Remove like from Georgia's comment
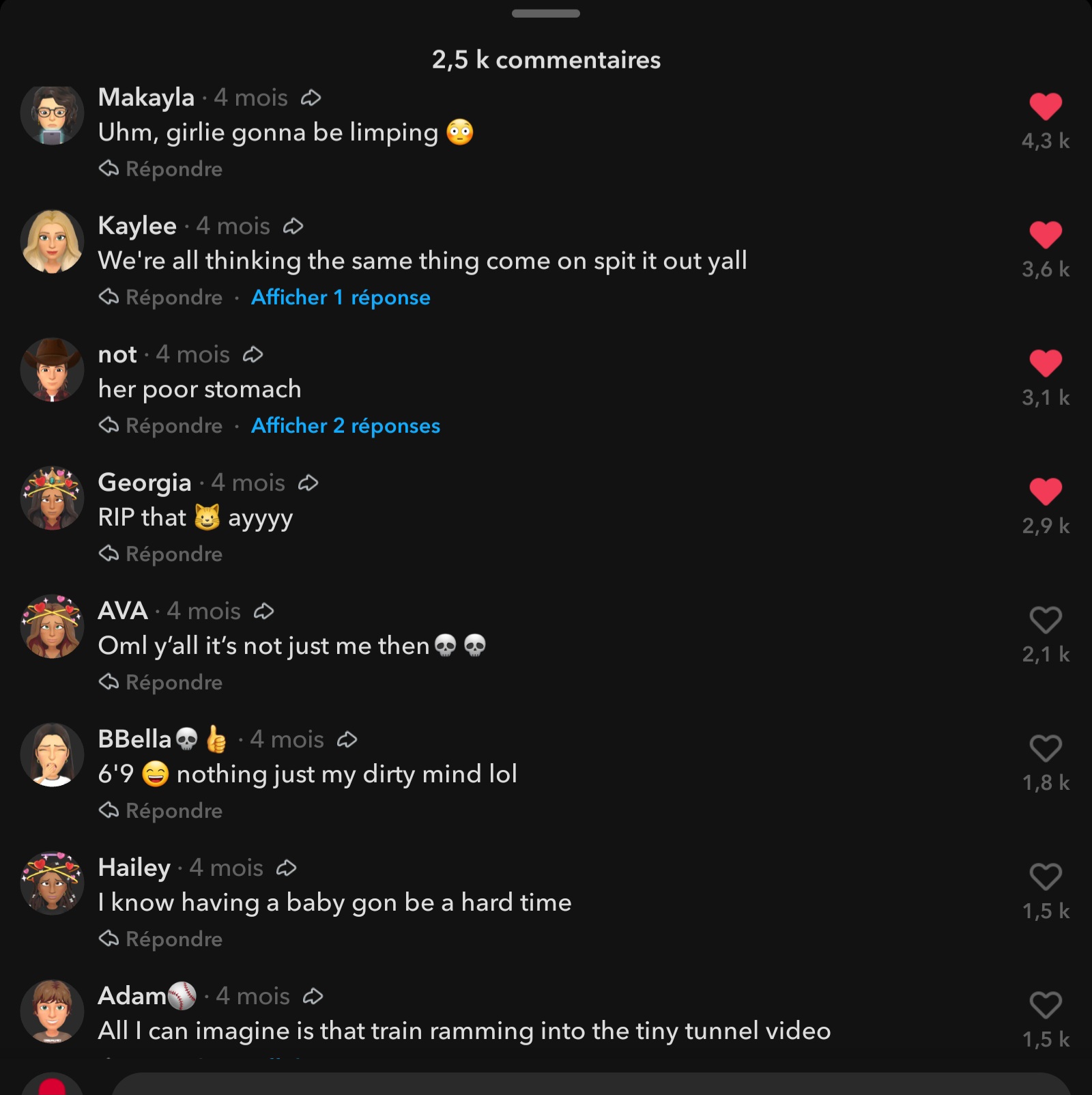 1045,492
